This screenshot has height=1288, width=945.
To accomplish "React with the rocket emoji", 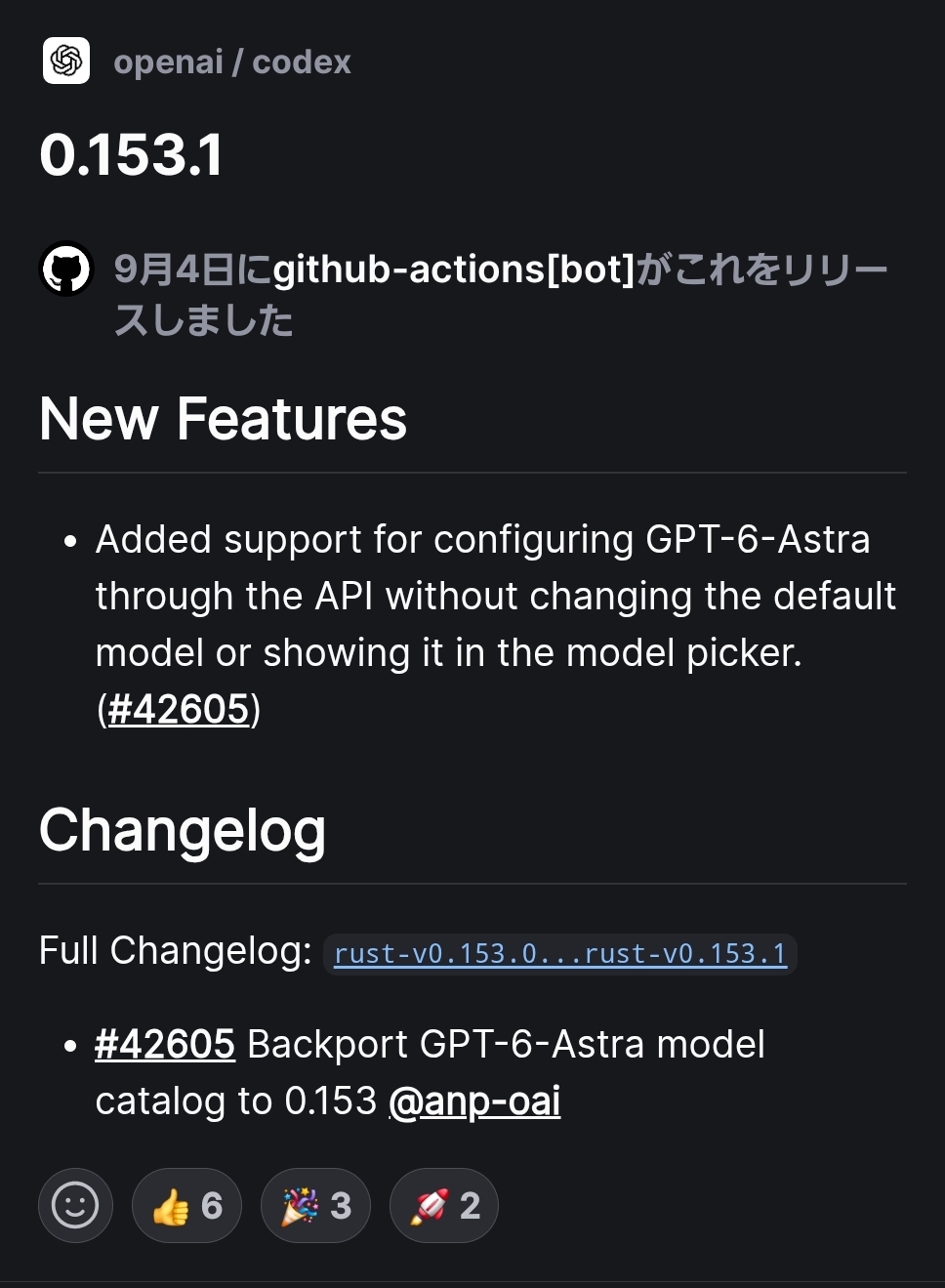I will point(444,1205).
